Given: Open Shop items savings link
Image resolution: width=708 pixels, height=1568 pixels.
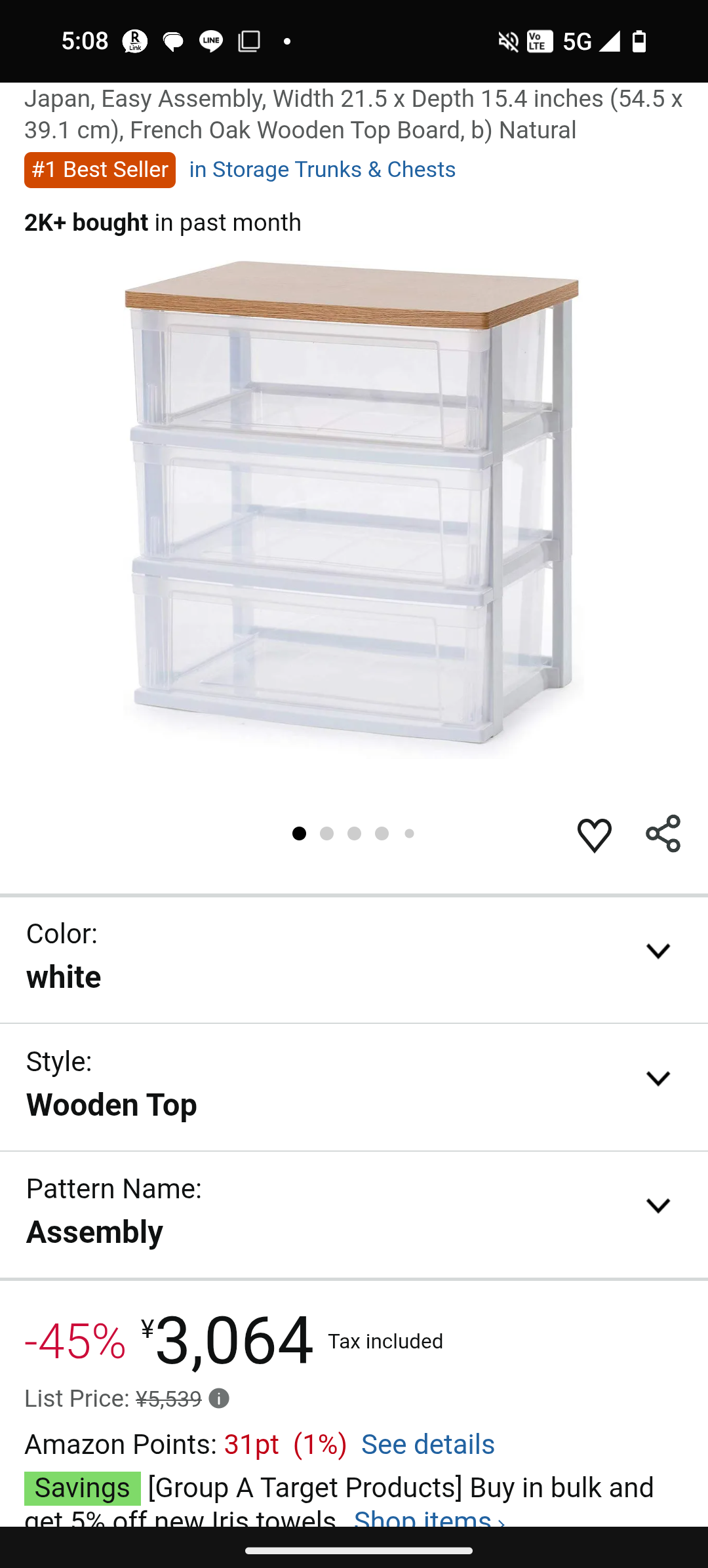Looking at the screenshot, I should click(429, 1518).
